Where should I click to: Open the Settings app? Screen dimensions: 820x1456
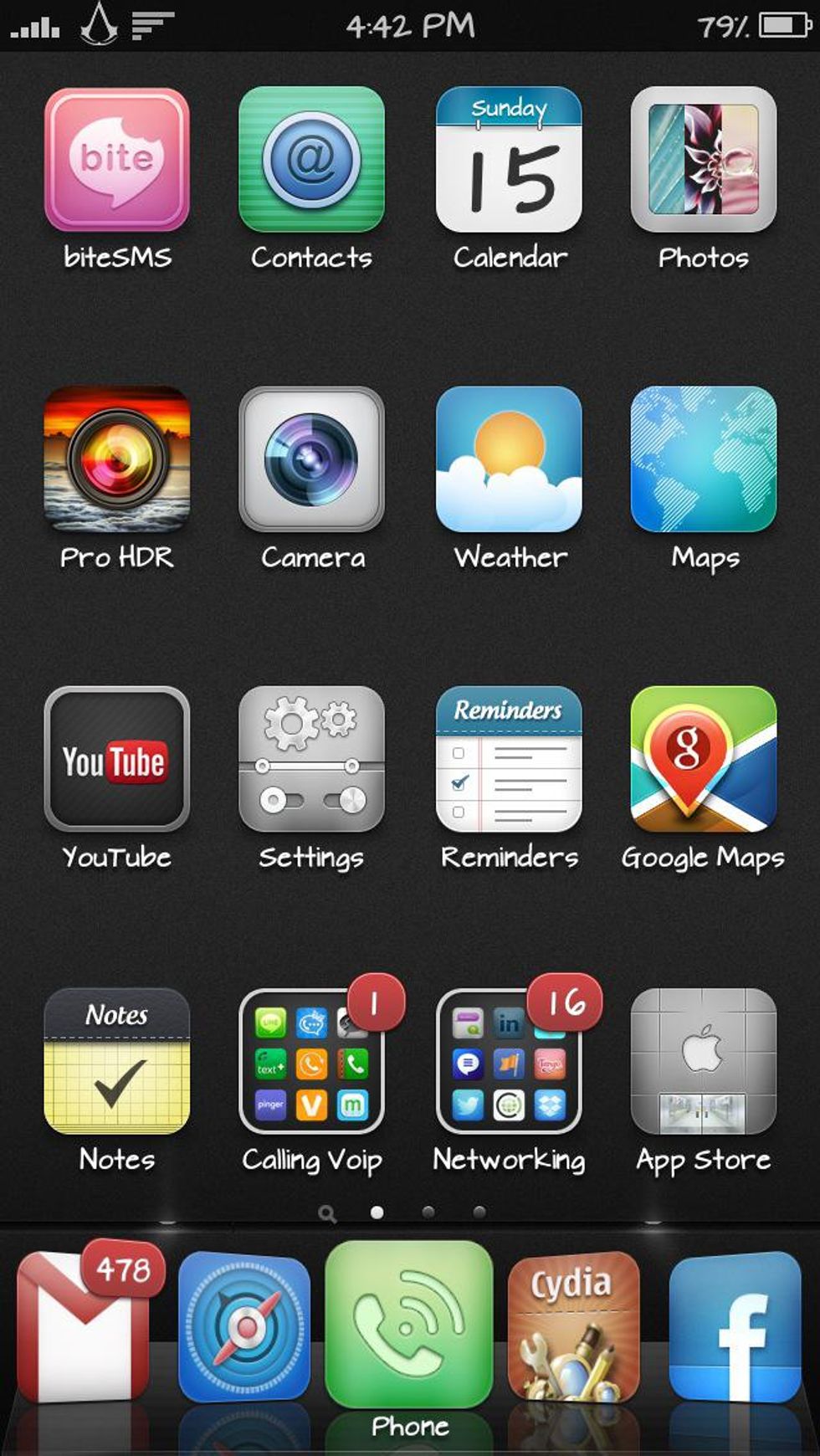pyautogui.click(x=311, y=759)
